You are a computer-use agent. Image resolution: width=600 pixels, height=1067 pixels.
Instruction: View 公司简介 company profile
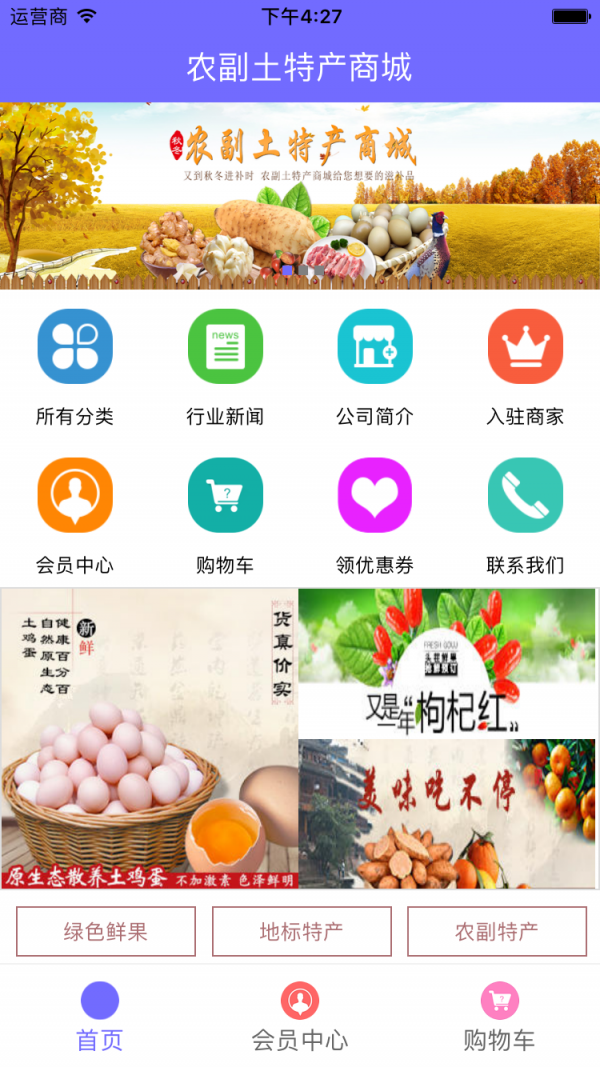click(x=375, y=347)
